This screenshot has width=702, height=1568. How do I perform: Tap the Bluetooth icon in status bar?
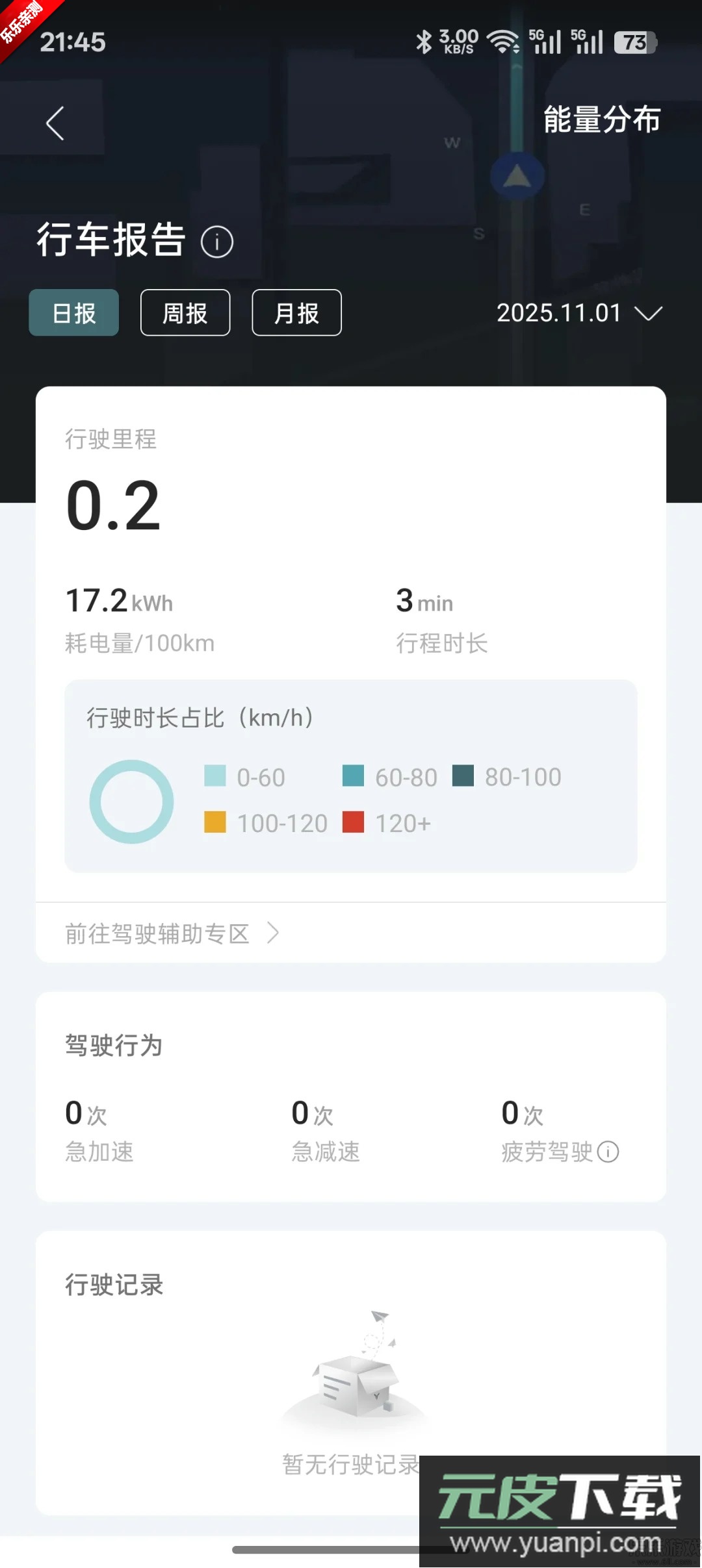pos(424,40)
